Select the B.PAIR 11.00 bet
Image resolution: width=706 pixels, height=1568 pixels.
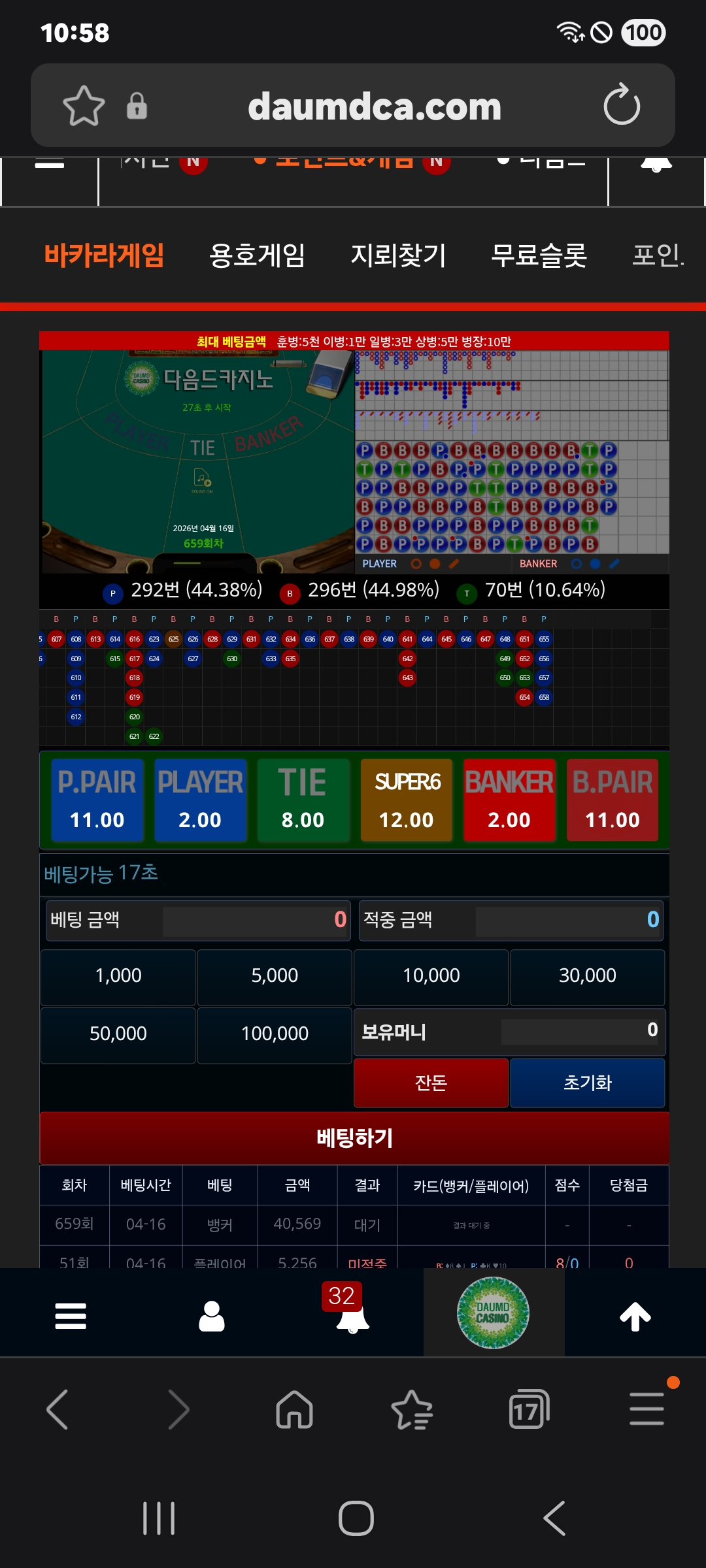click(x=613, y=800)
